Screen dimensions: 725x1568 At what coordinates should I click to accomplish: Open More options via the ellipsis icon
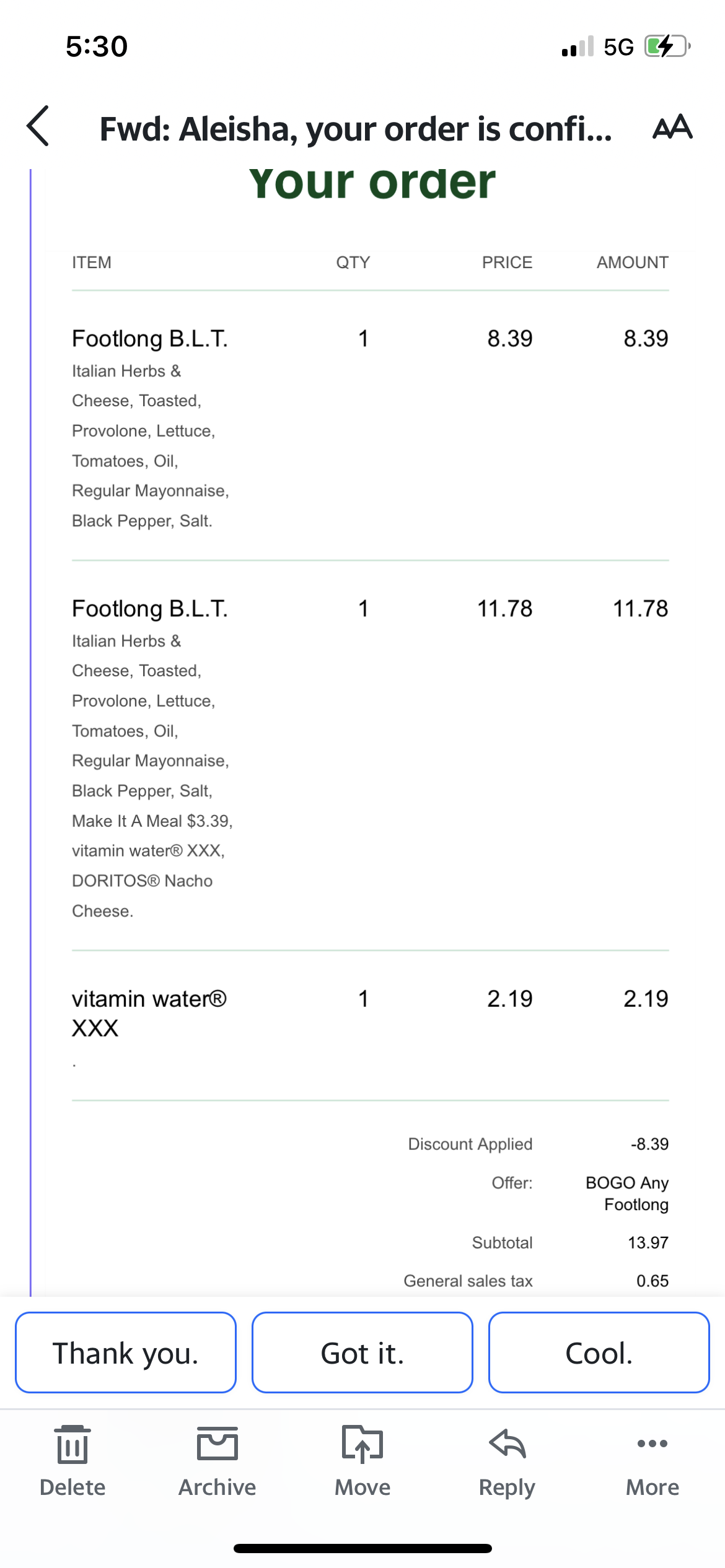(x=651, y=1449)
